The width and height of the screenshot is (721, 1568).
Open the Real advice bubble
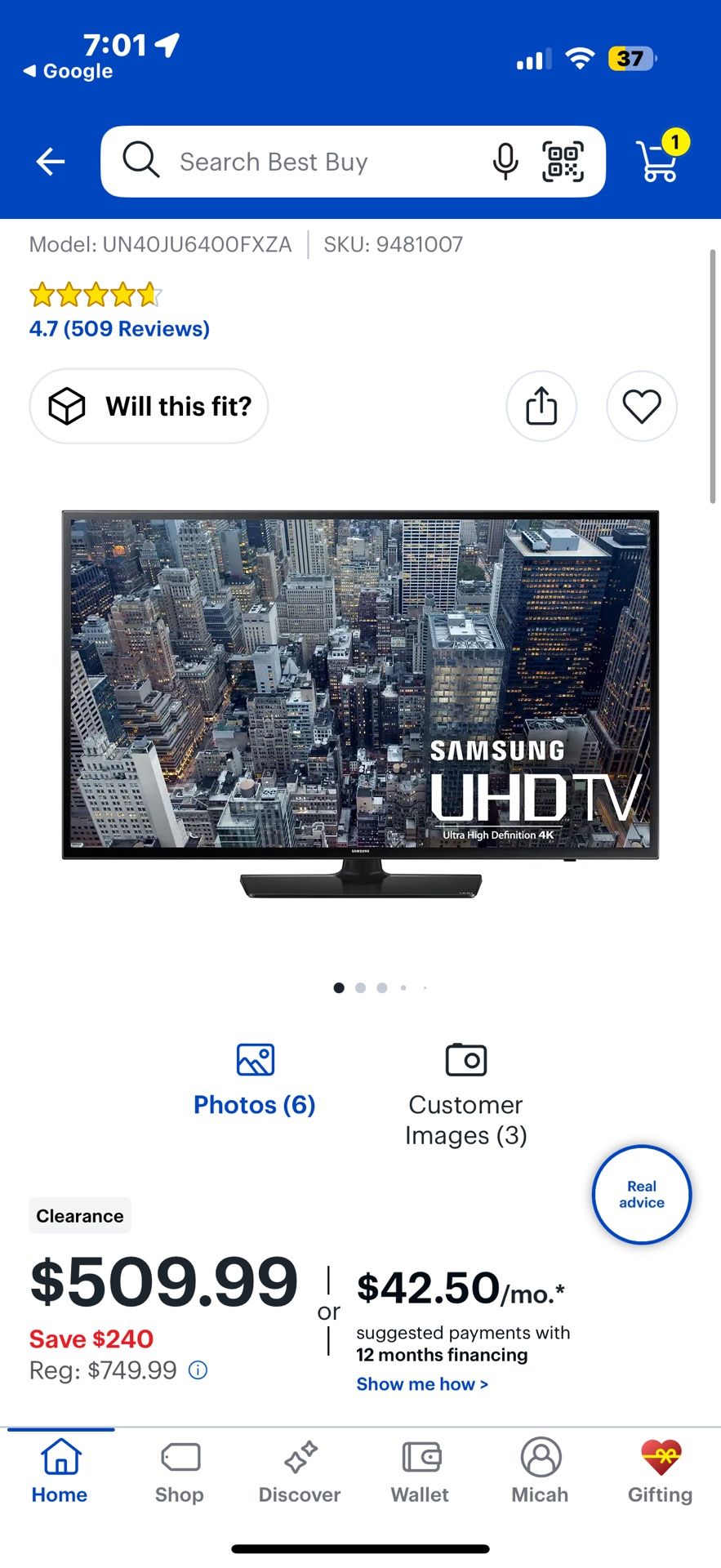coord(642,1194)
